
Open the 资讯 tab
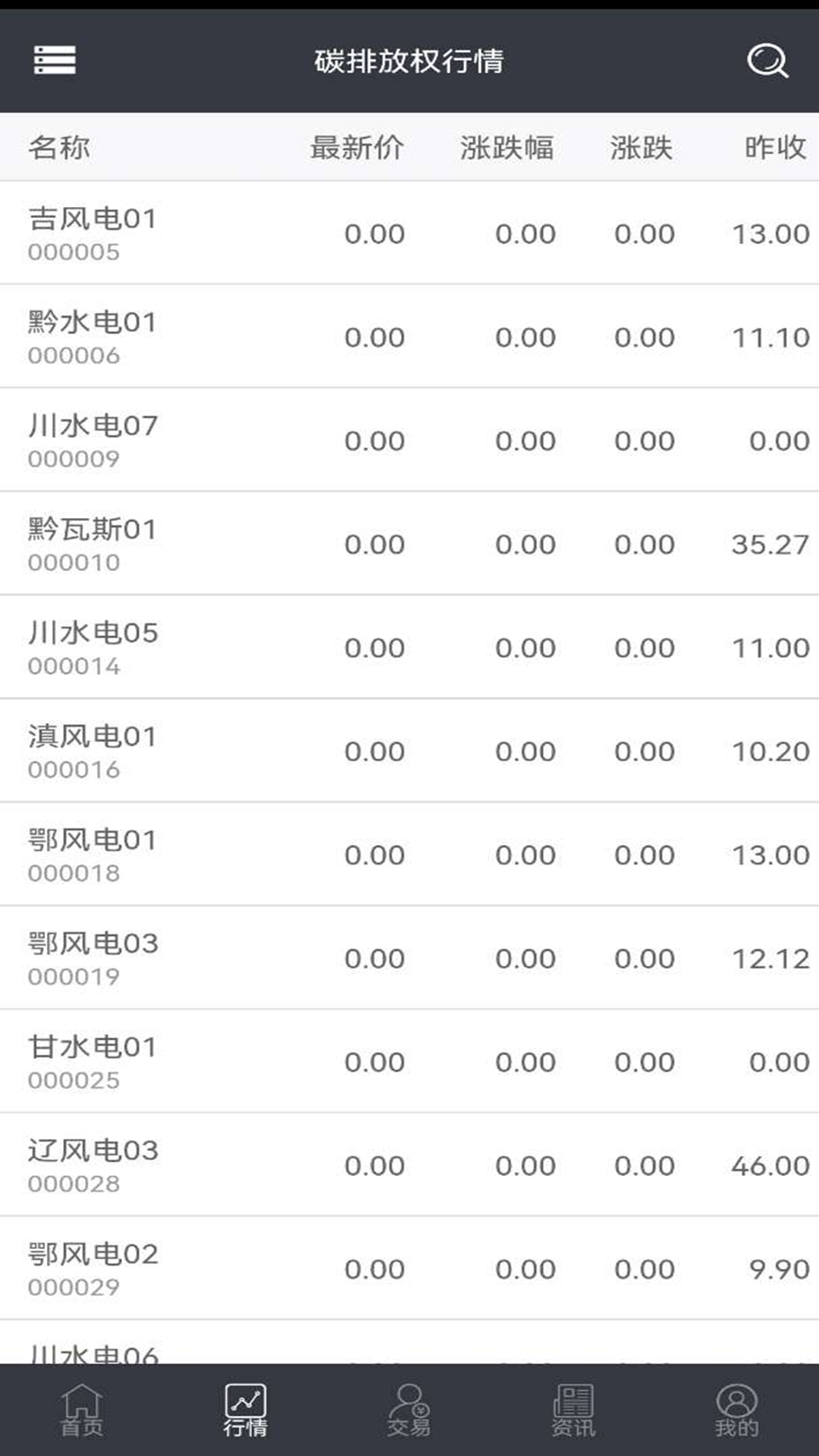(573, 1410)
